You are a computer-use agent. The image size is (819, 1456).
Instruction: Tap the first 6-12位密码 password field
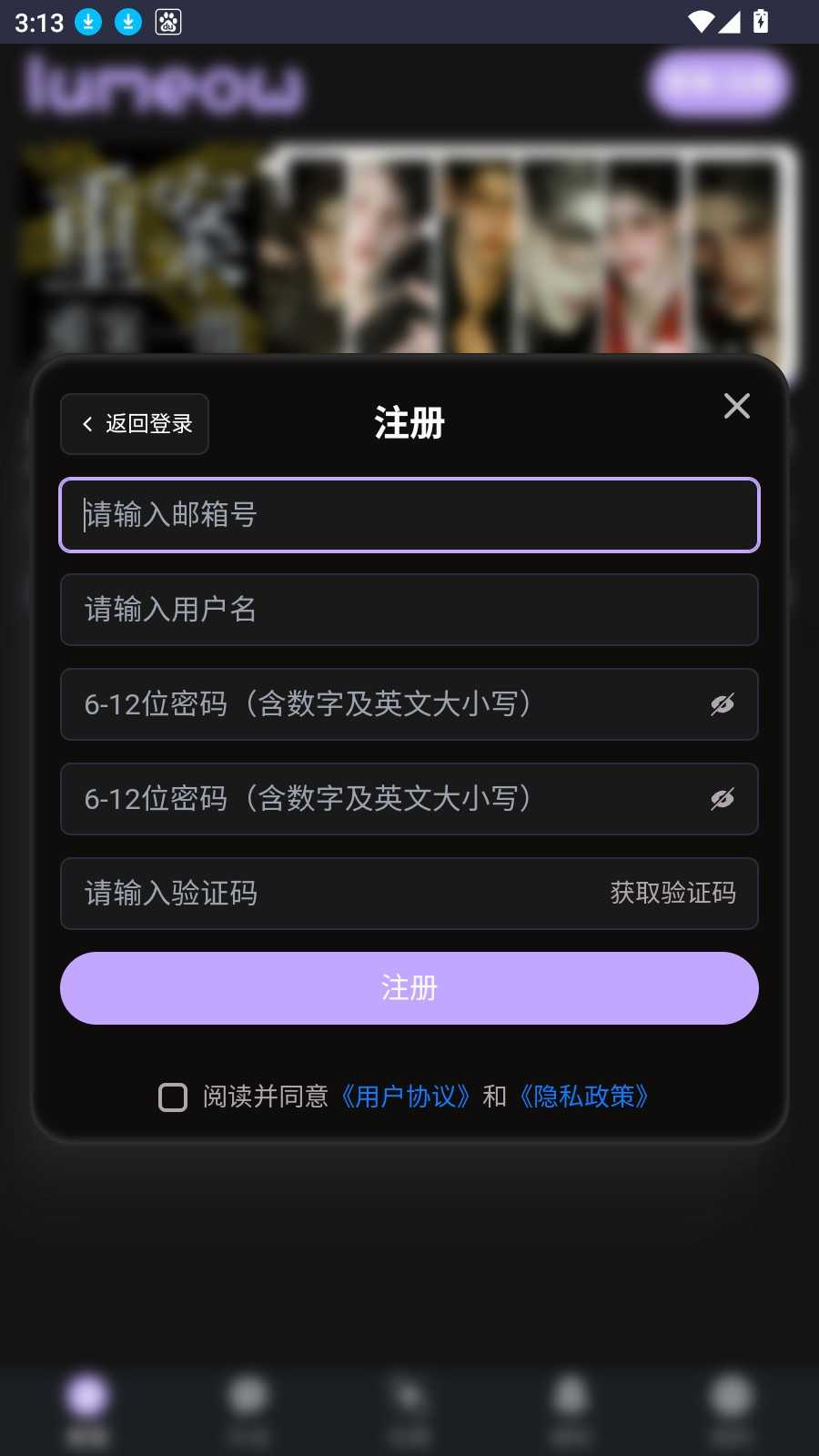pos(382,704)
